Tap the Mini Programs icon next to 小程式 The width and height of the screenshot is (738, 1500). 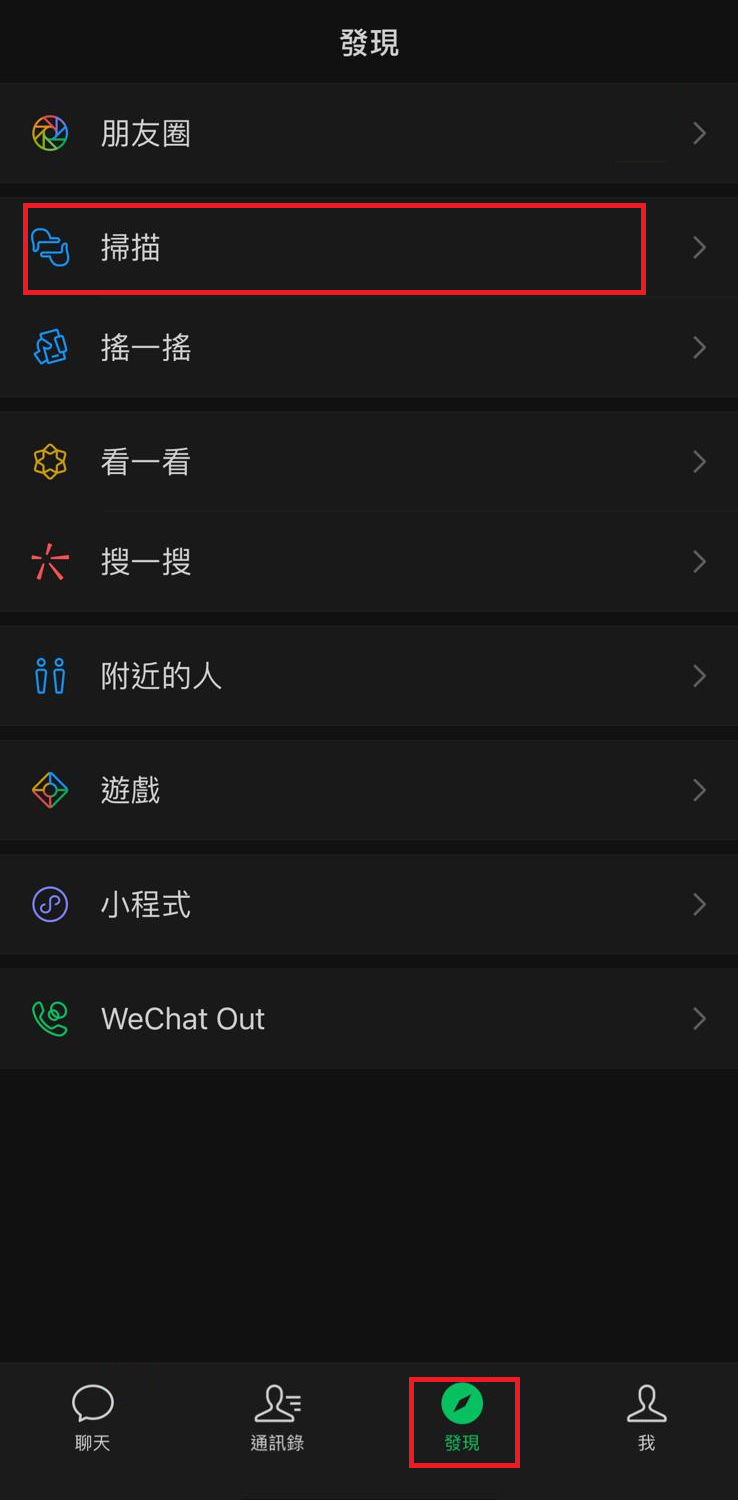pos(50,904)
